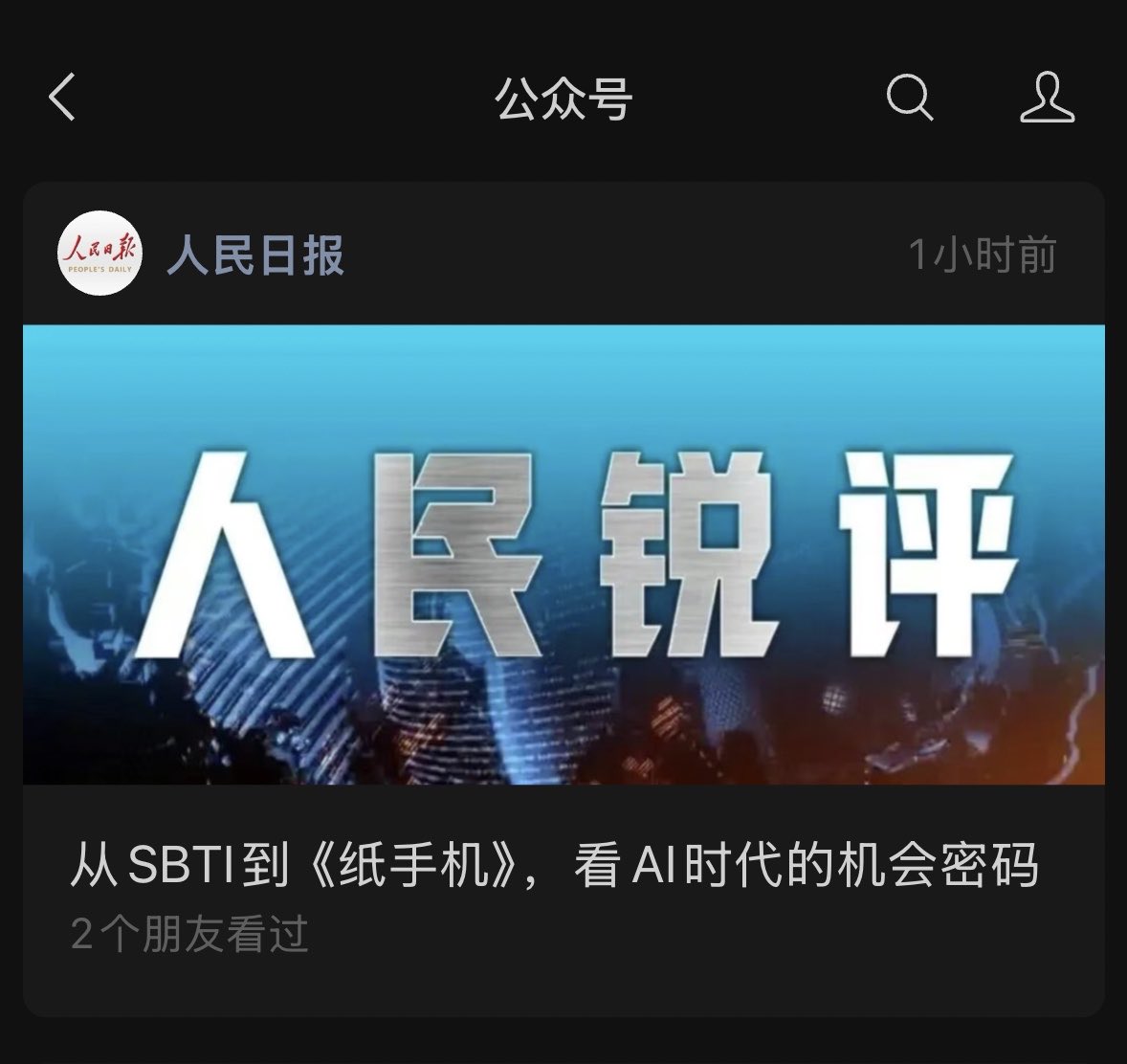Open article 从SBTI到《纸手机》
Viewport: 1127px width, 1064px height.
click(554, 864)
